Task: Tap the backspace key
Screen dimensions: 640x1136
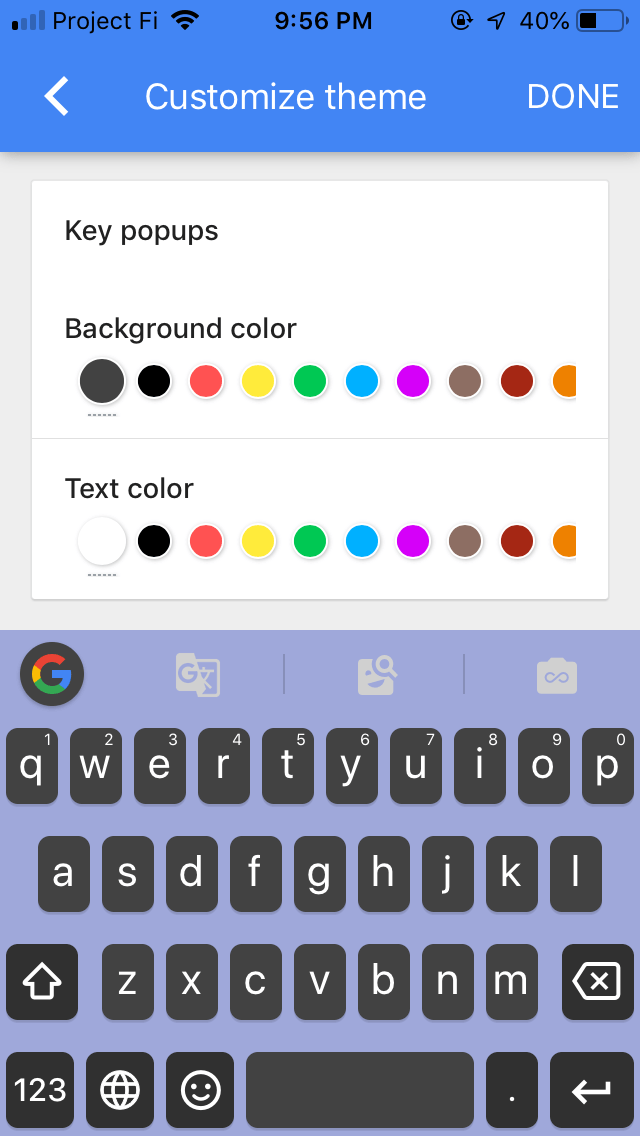Action: click(x=597, y=982)
